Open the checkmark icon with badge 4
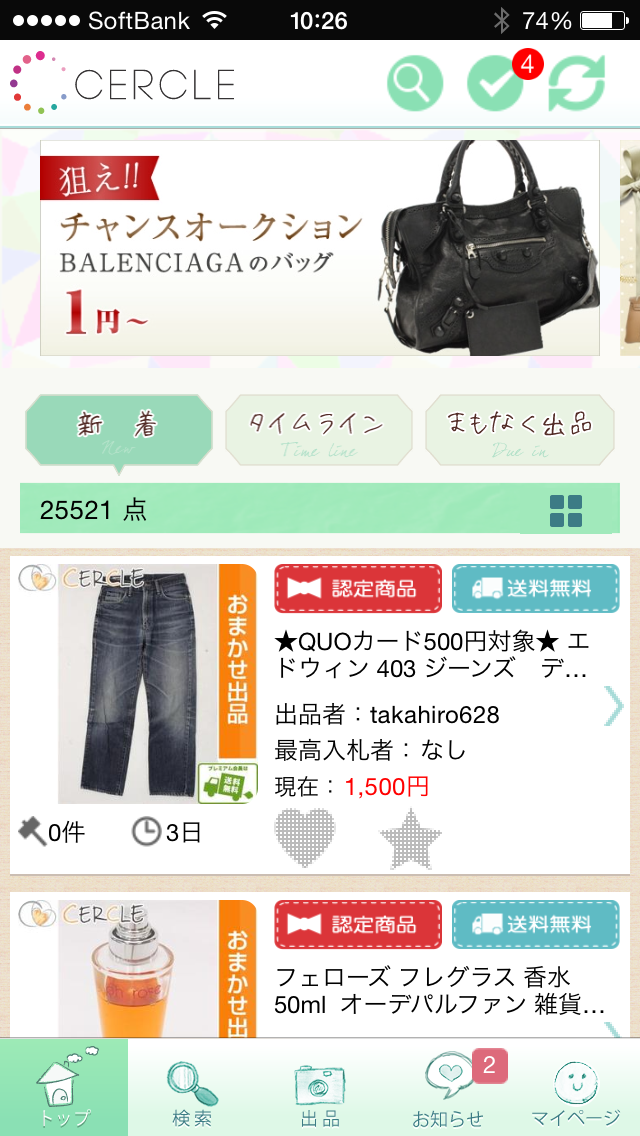This screenshot has width=640, height=1136. coord(496,84)
